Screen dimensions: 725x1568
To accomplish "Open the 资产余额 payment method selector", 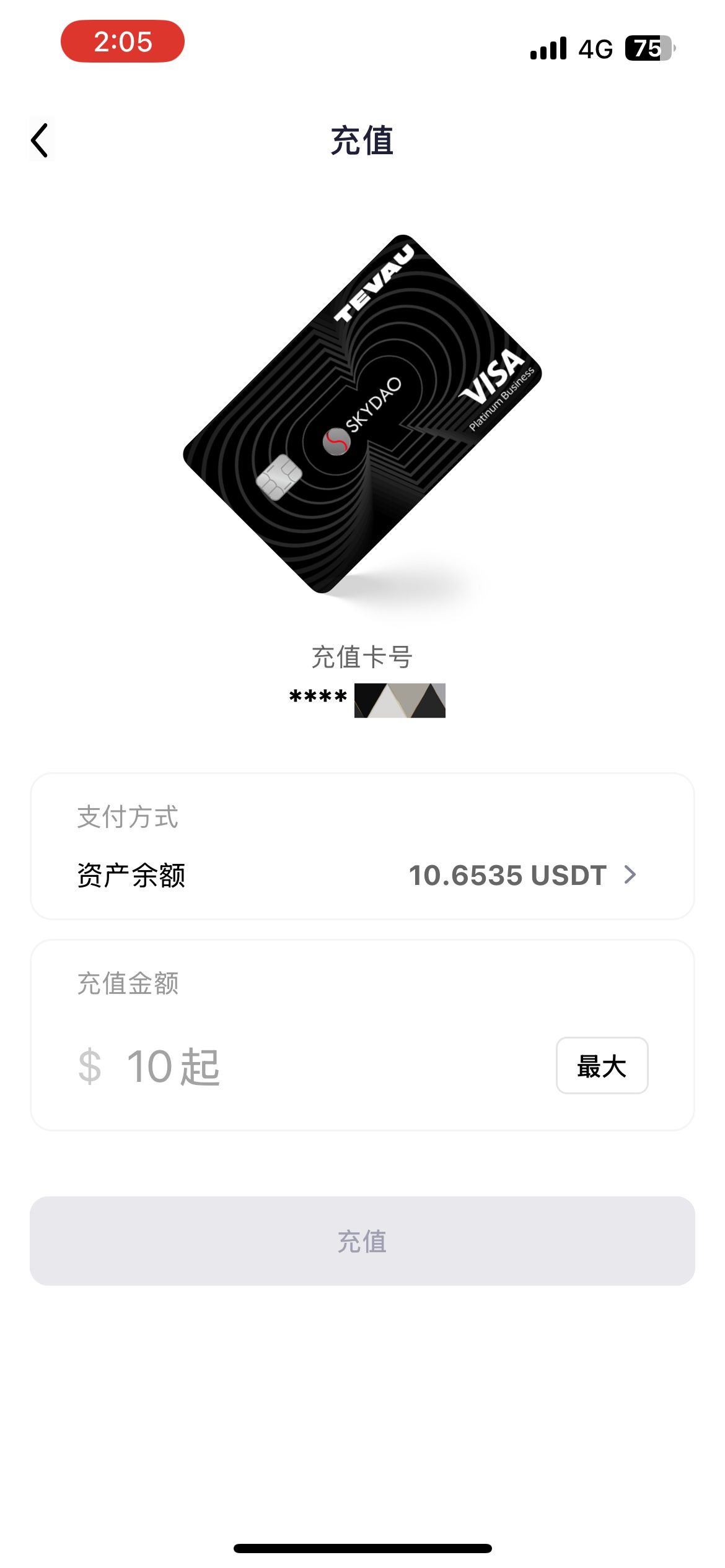I will 362,875.
